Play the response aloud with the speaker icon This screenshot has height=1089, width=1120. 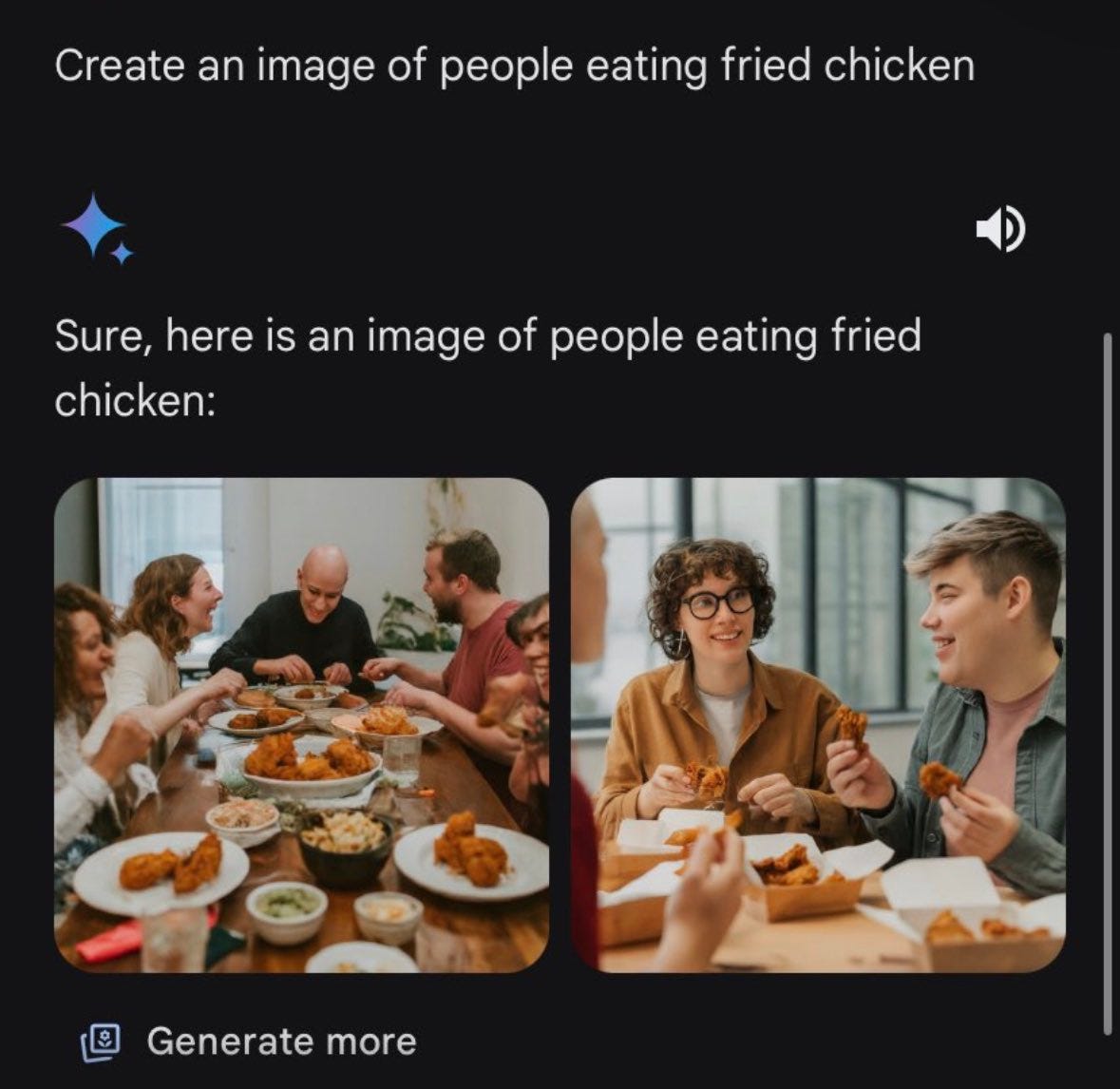pos(1001,229)
